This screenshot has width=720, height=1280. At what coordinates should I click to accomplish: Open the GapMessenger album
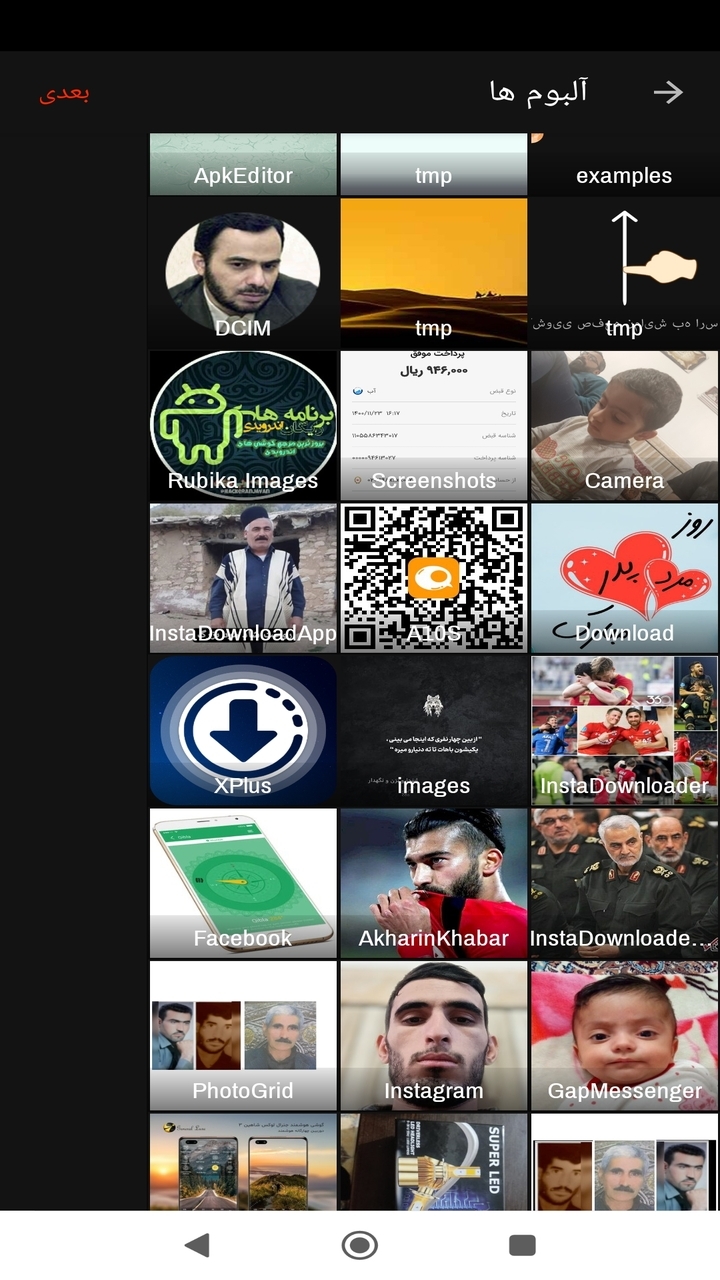point(624,1036)
